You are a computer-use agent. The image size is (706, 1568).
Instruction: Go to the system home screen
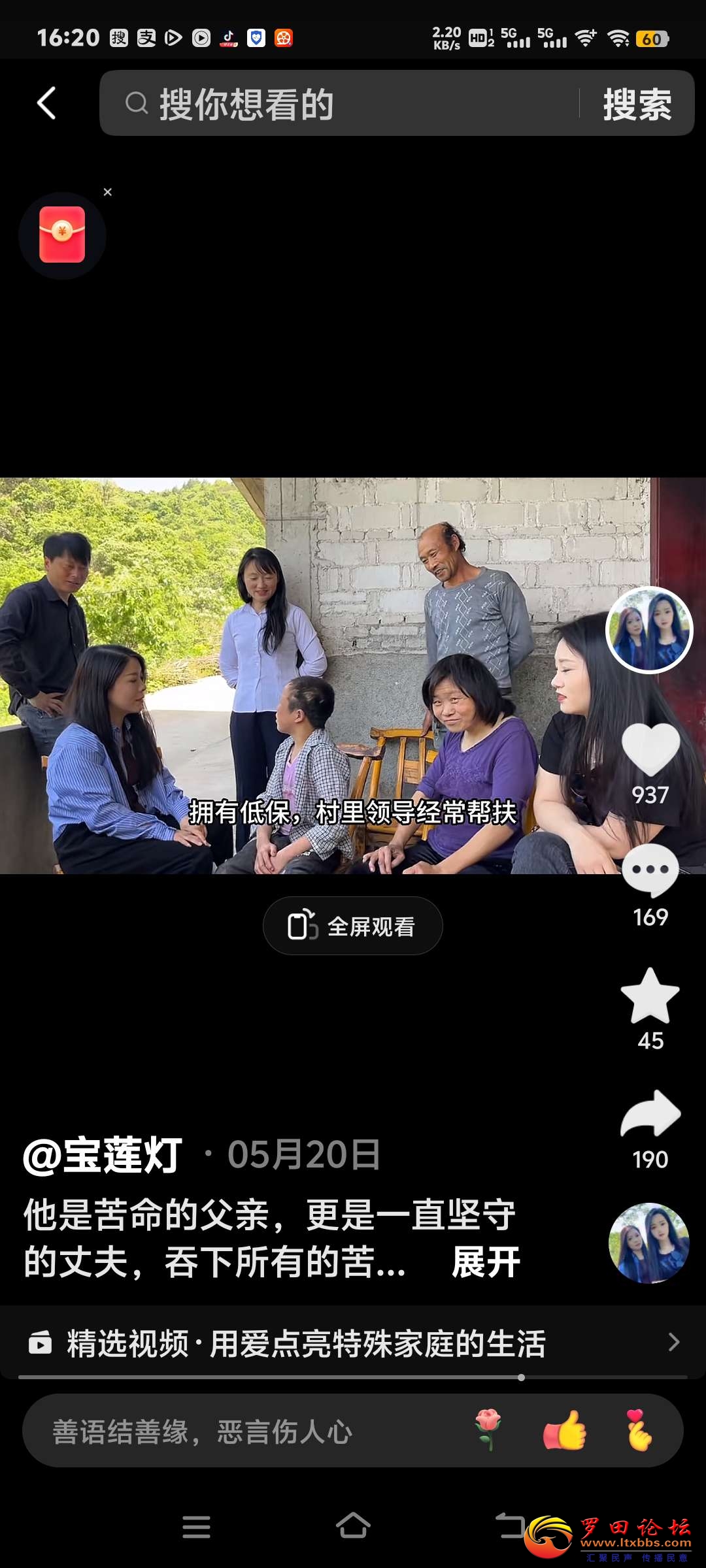click(353, 1526)
